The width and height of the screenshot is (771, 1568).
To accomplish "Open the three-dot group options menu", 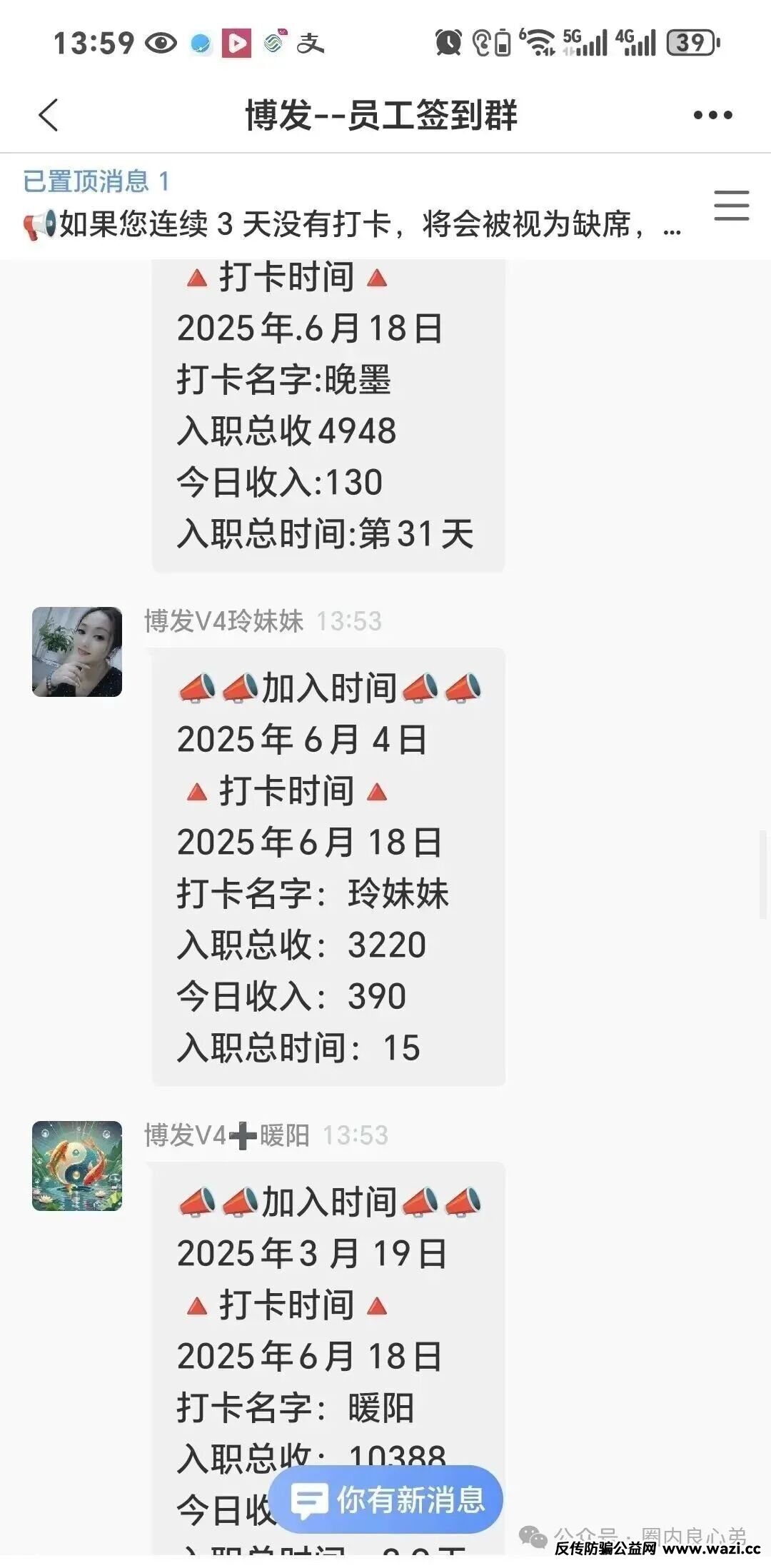I will [x=712, y=115].
